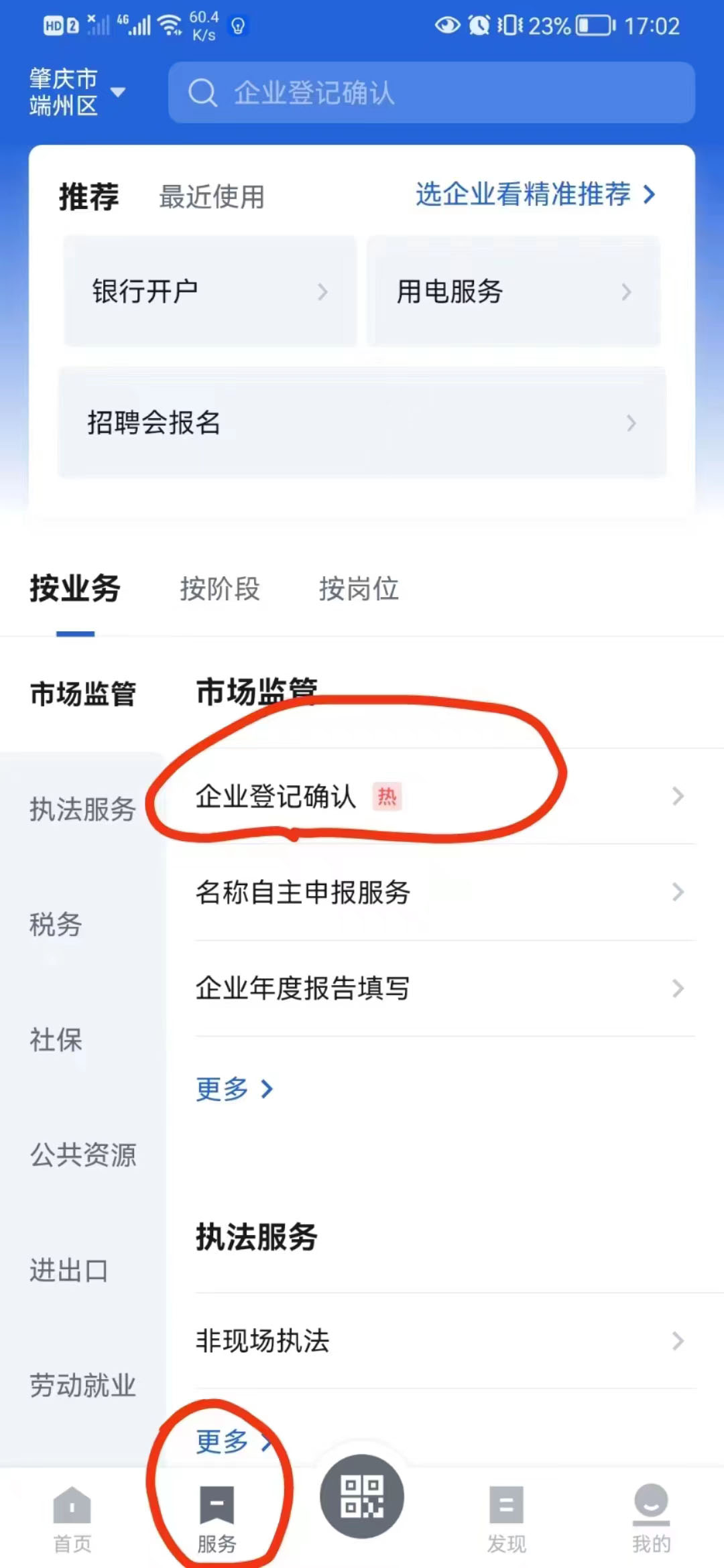The height and width of the screenshot is (1568, 724).
Task: Open 企业年度报告填写 row
Action: point(445,988)
